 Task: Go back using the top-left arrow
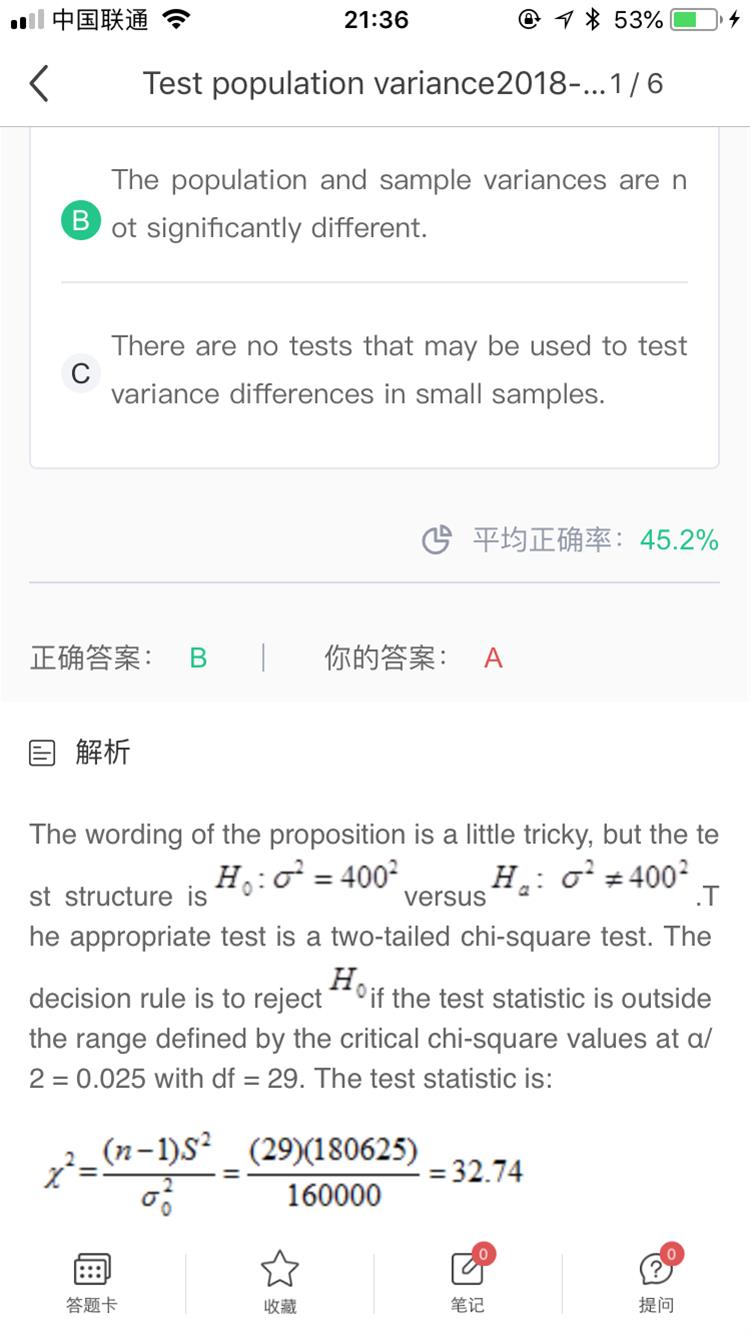pos(39,84)
